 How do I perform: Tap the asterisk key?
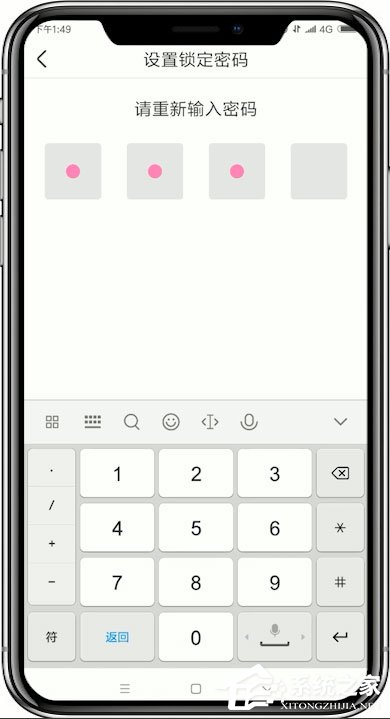point(340,528)
